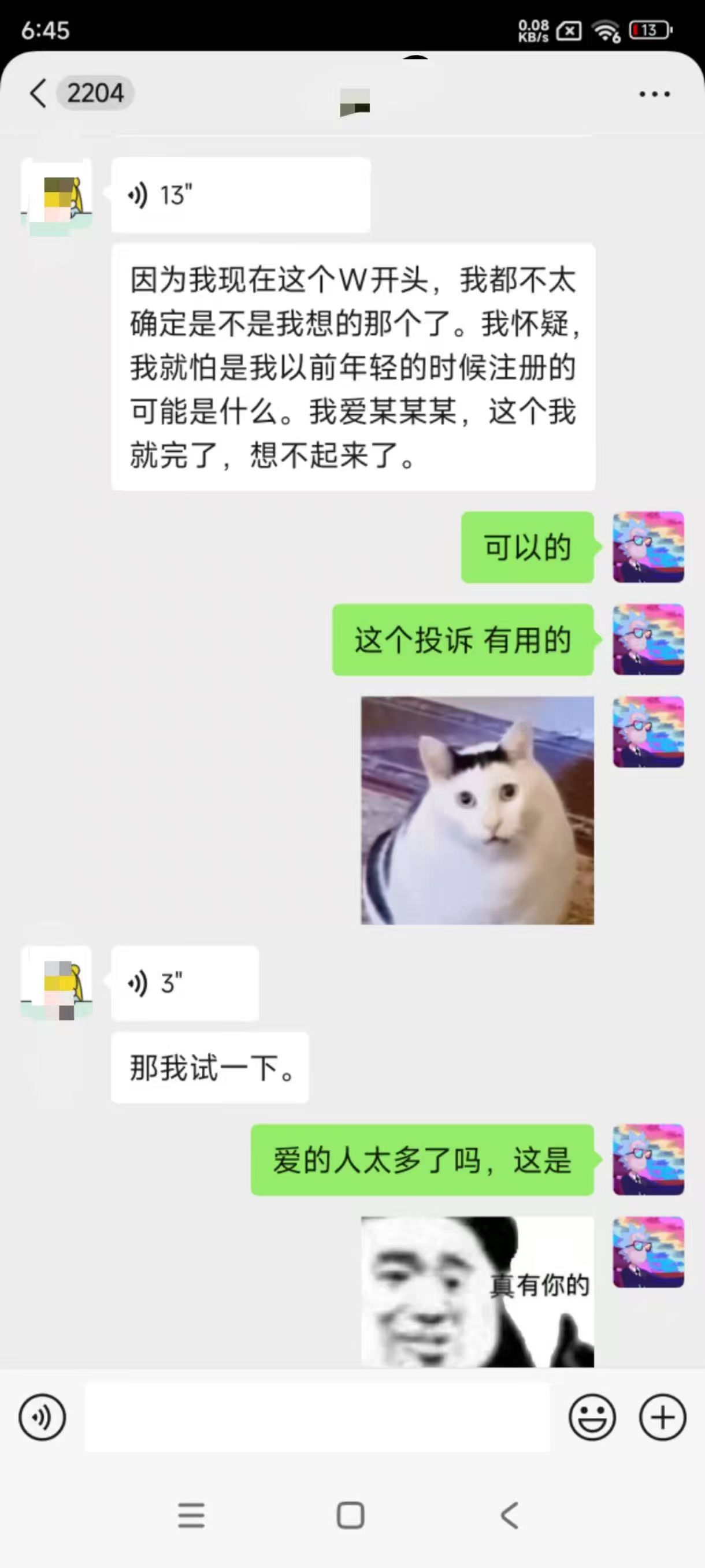Image resolution: width=705 pixels, height=1568 pixels.
Task: Play the 3-second voice message
Action: click(x=184, y=983)
